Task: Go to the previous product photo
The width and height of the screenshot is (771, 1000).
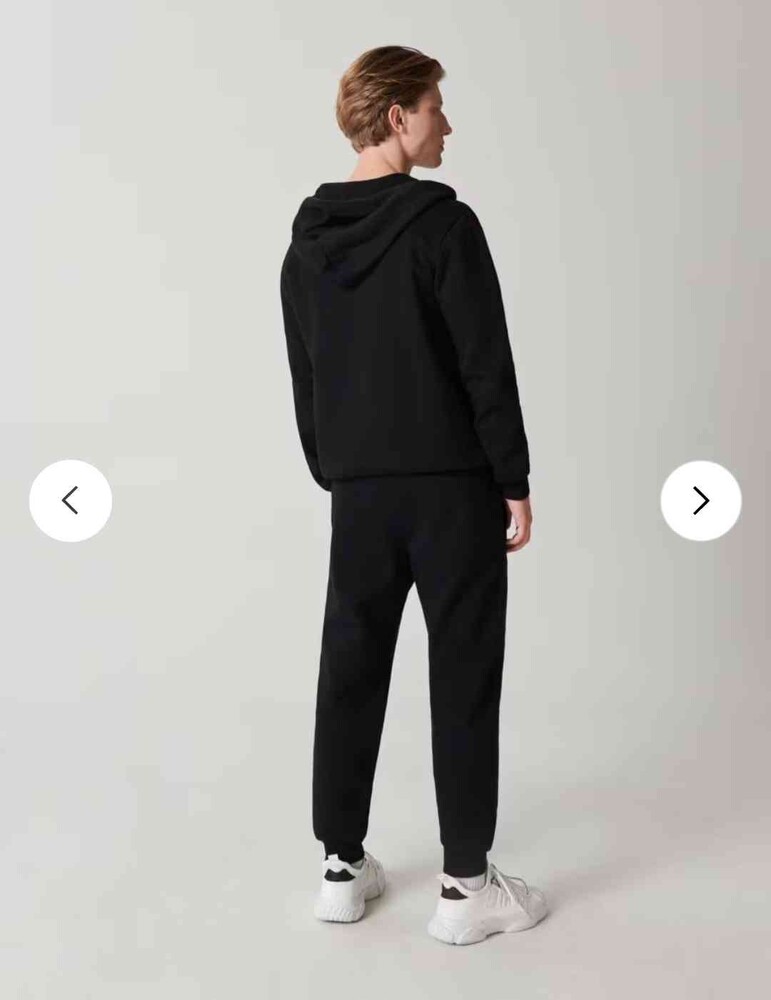Action: (70, 500)
